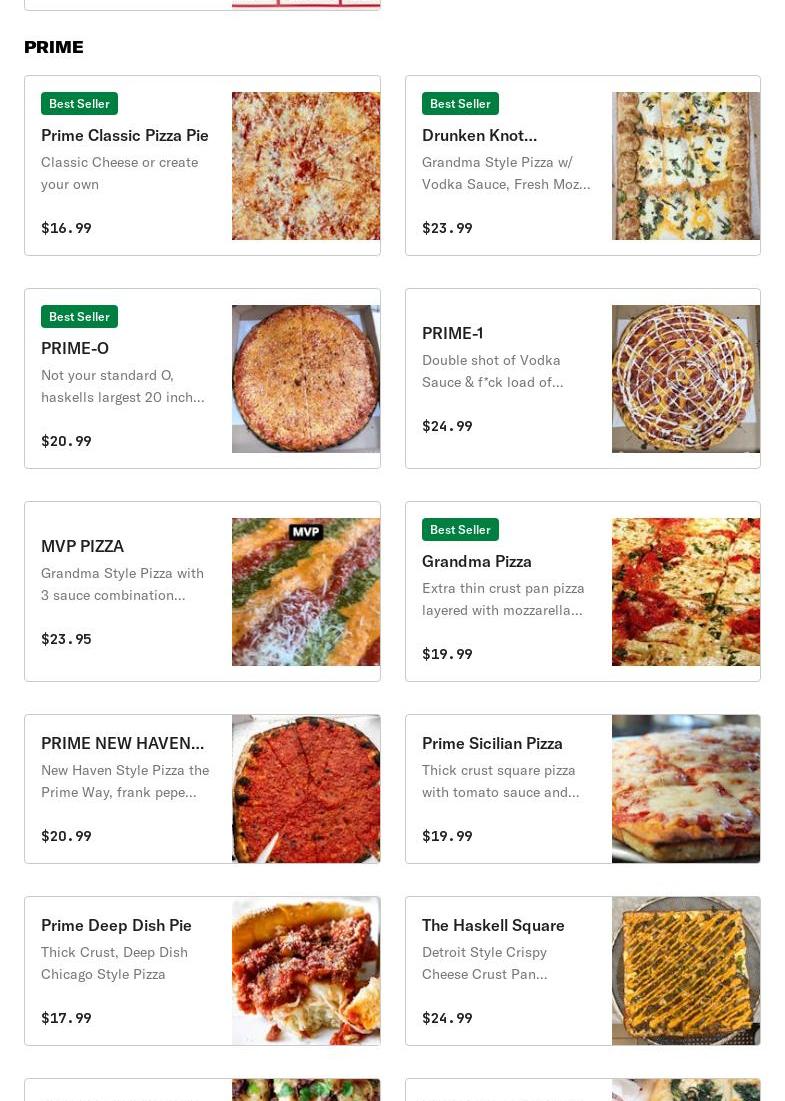Image resolution: width=785 pixels, height=1101 pixels.
Task: Open the Prime Deep Dish Pie
Action: pyautogui.click(x=202, y=970)
